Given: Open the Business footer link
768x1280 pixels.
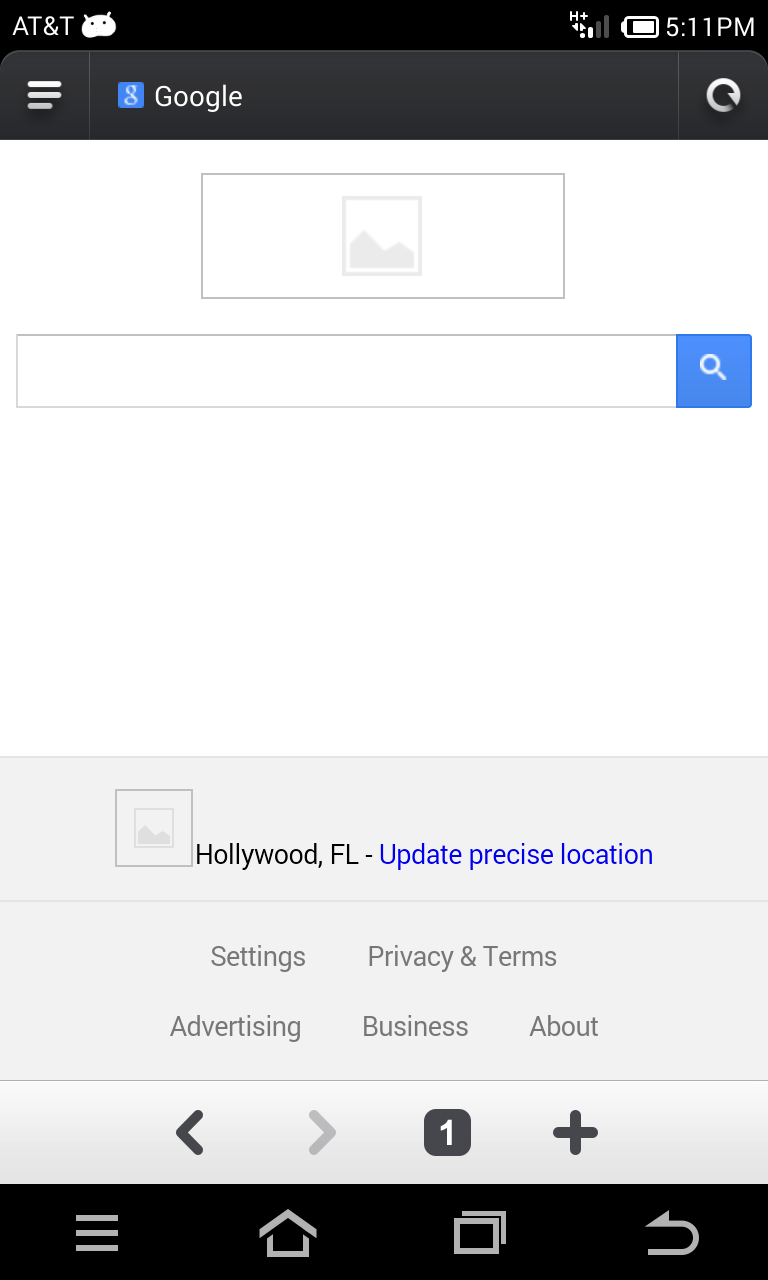Looking at the screenshot, I should (415, 1026).
